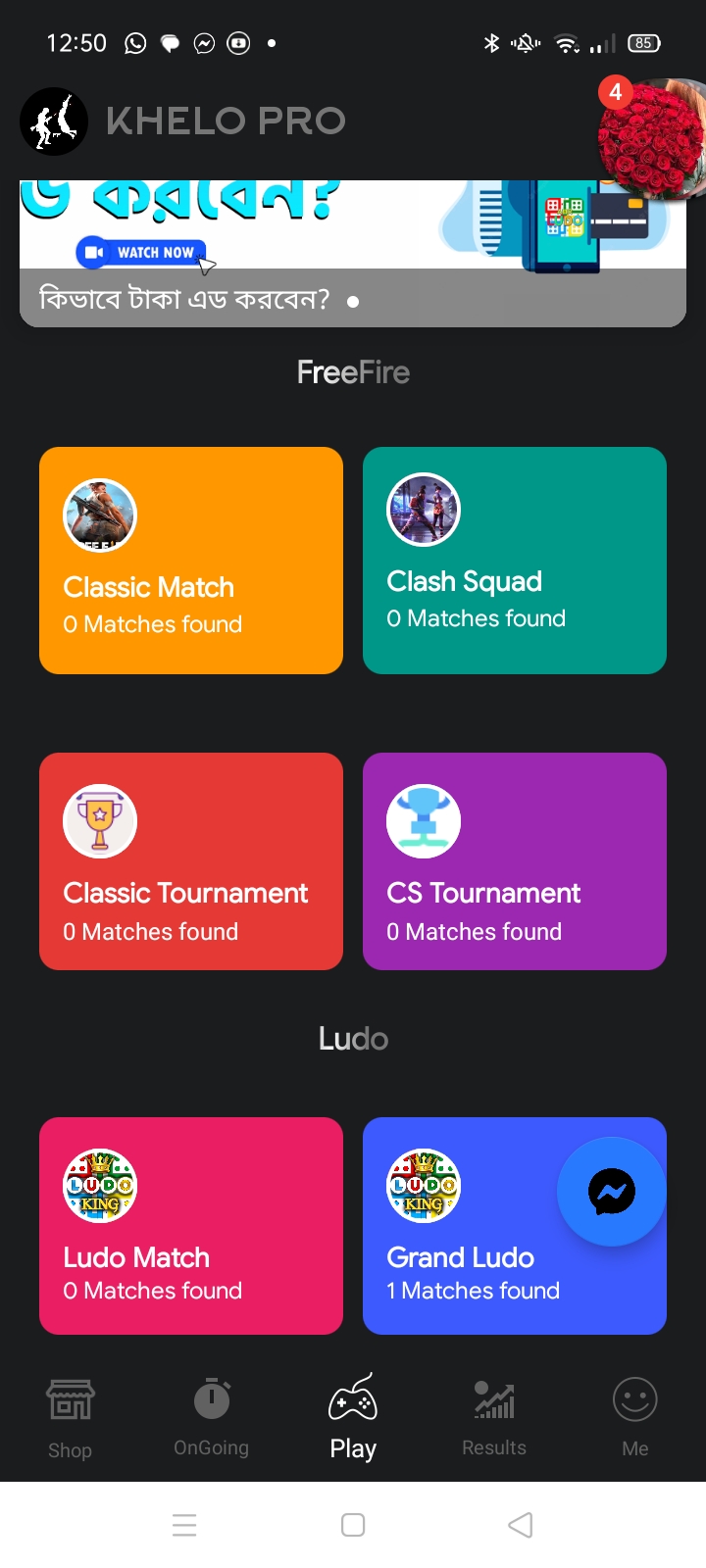Go back using the system back button
Viewport: 706px width, 1568px height.
[x=521, y=1525]
